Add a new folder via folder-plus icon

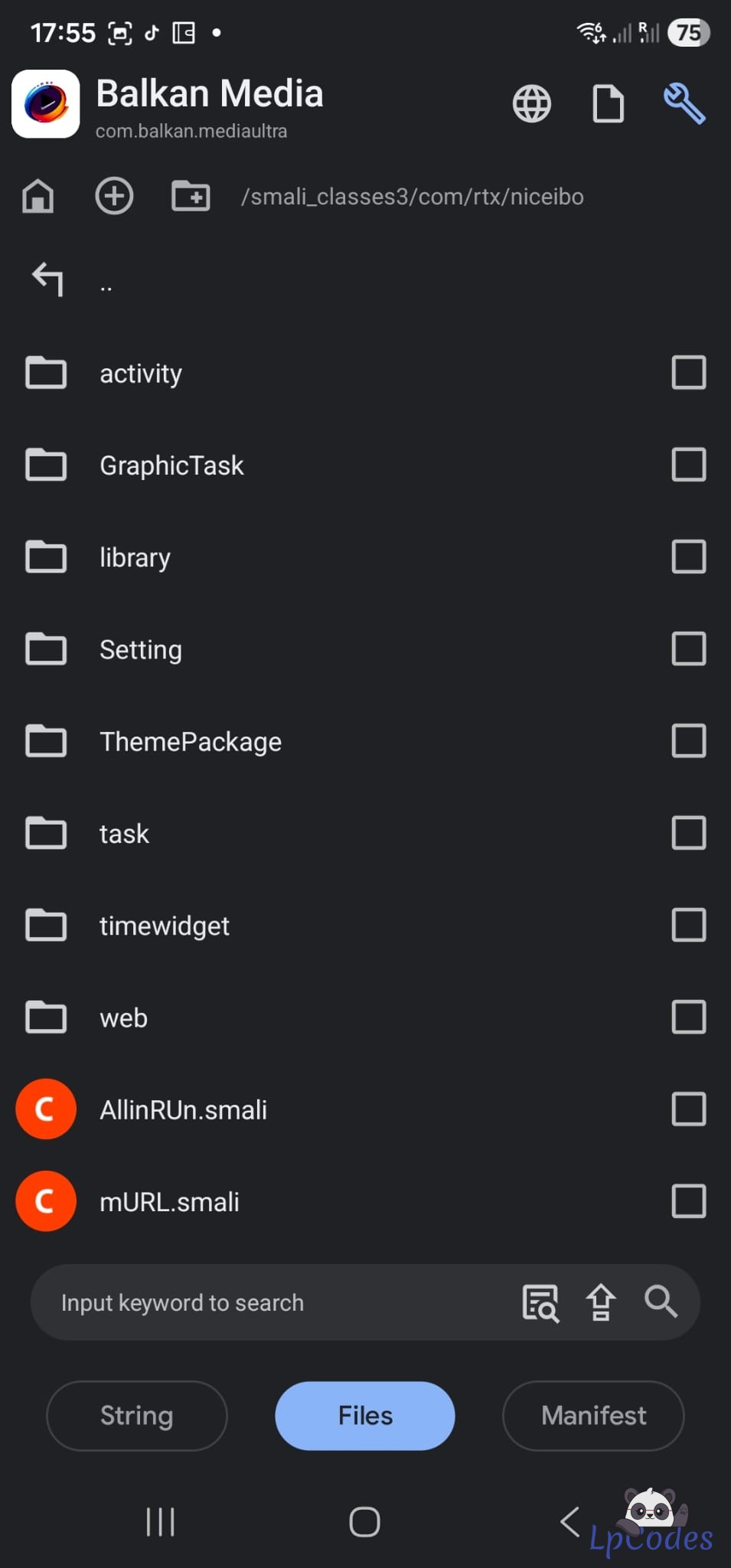[191, 196]
